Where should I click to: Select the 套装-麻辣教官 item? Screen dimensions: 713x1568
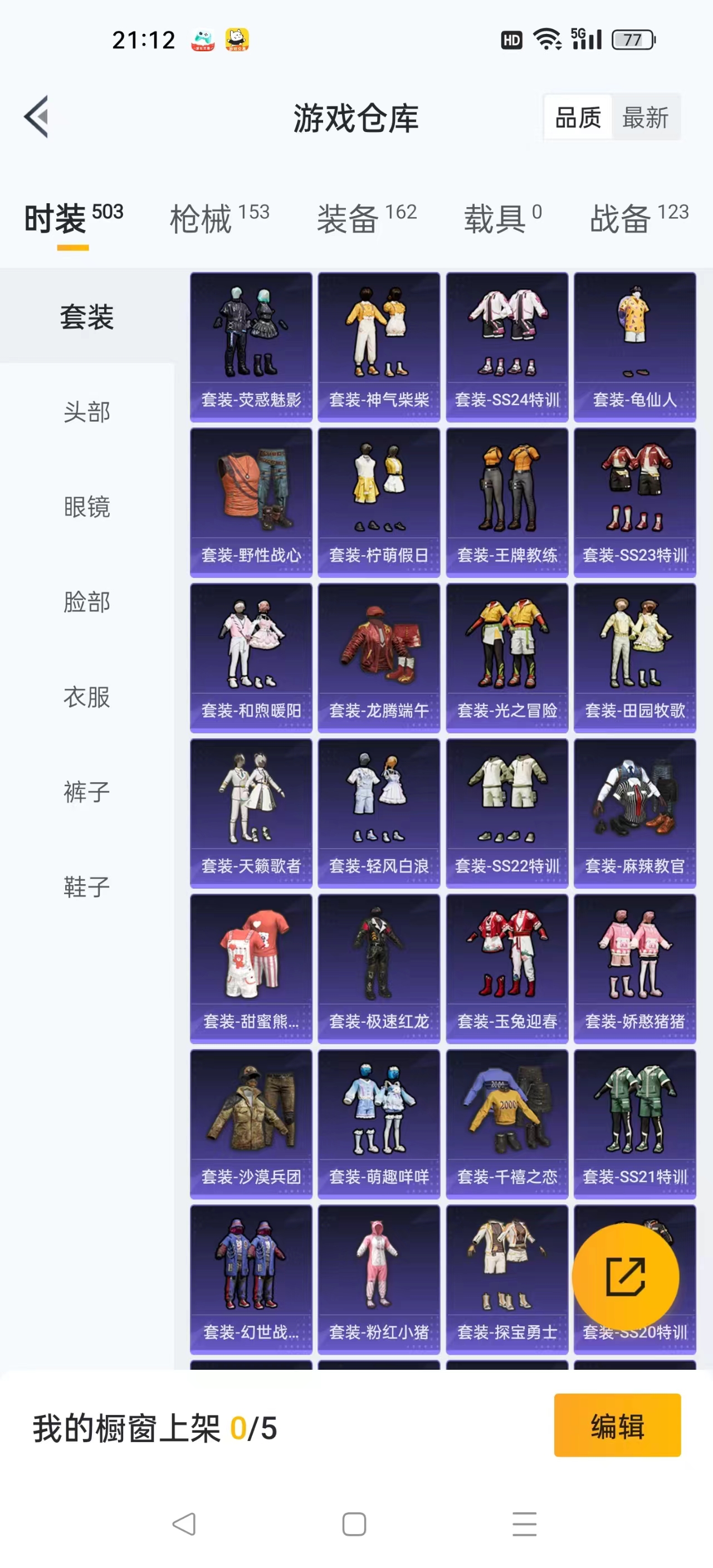pyautogui.click(x=634, y=813)
